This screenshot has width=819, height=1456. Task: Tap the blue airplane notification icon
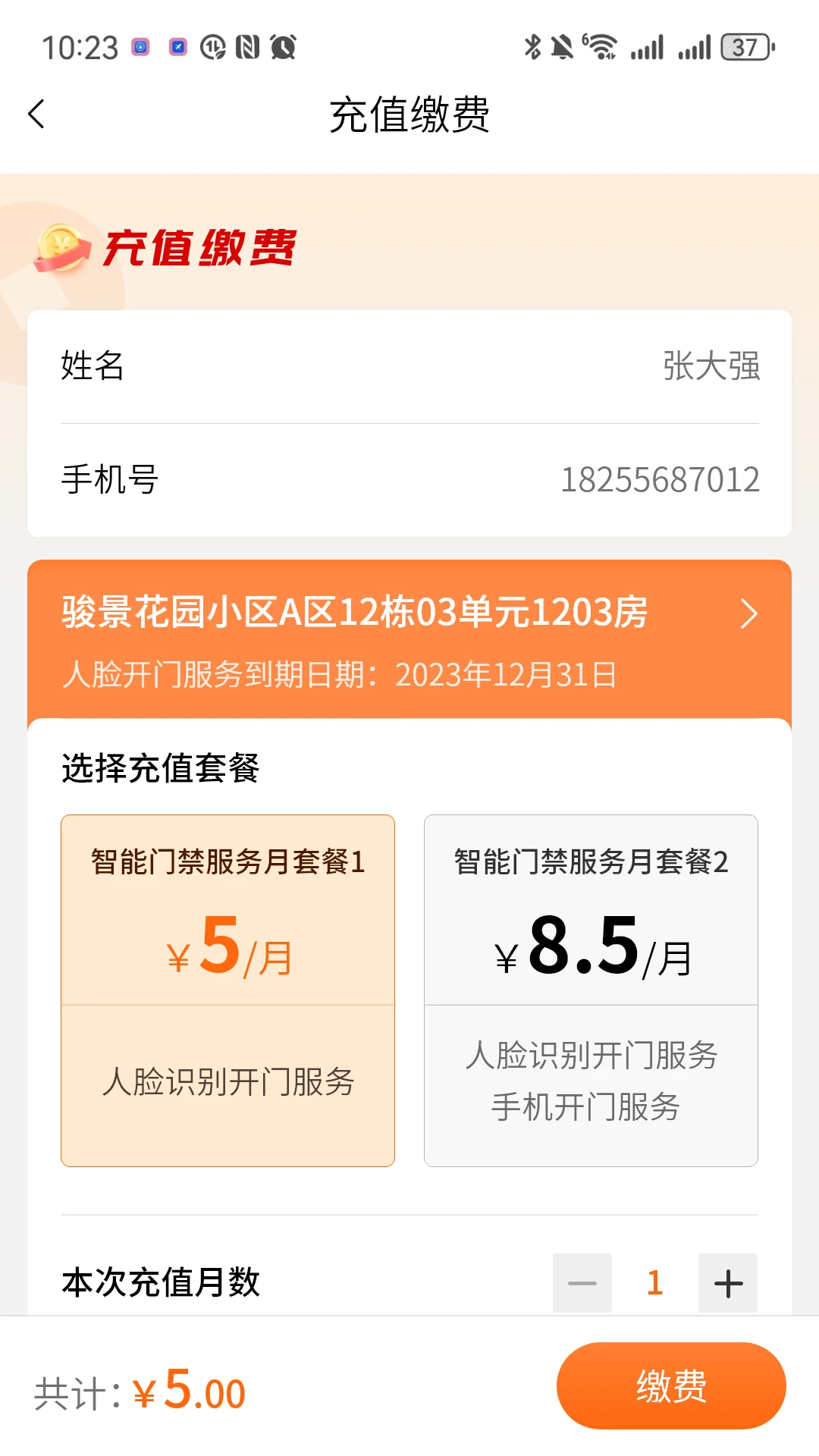pos(178,47)
